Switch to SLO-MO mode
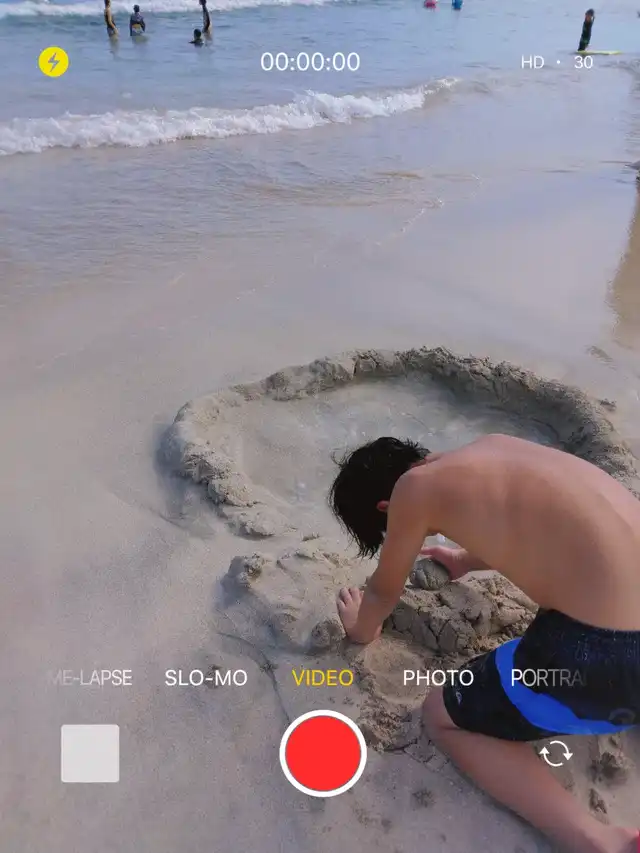The image size is (640, 853). coord(206,678)
